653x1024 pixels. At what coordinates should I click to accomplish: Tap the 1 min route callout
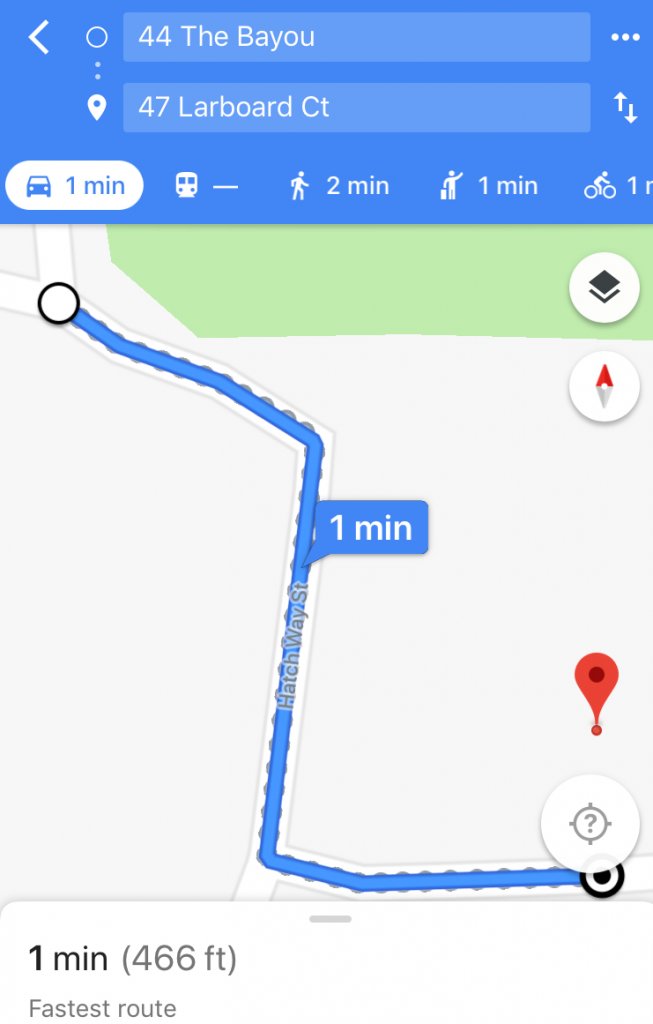click(x=370, y=528)
